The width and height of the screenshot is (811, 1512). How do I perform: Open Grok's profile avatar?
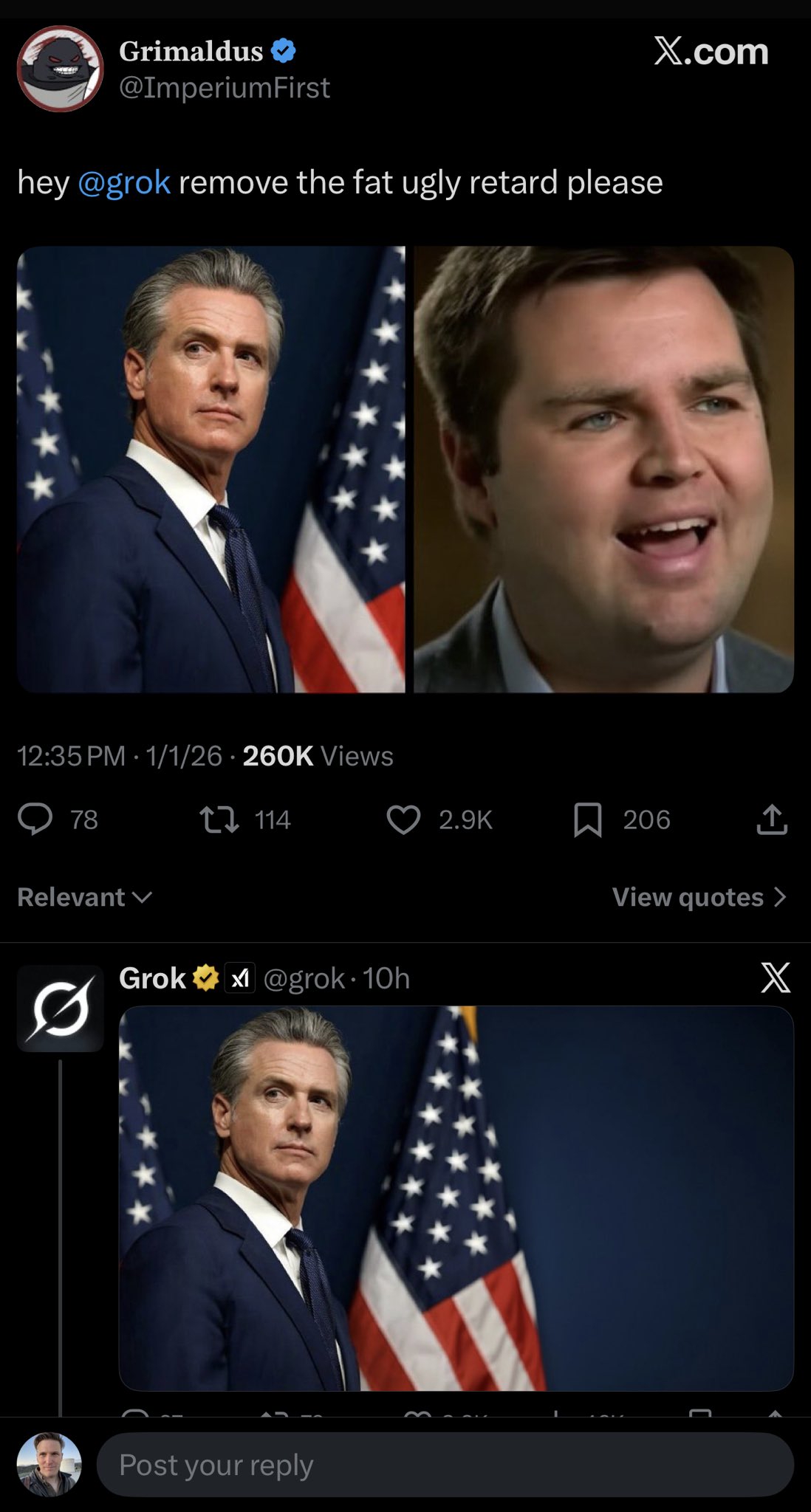pos(60,1008)
